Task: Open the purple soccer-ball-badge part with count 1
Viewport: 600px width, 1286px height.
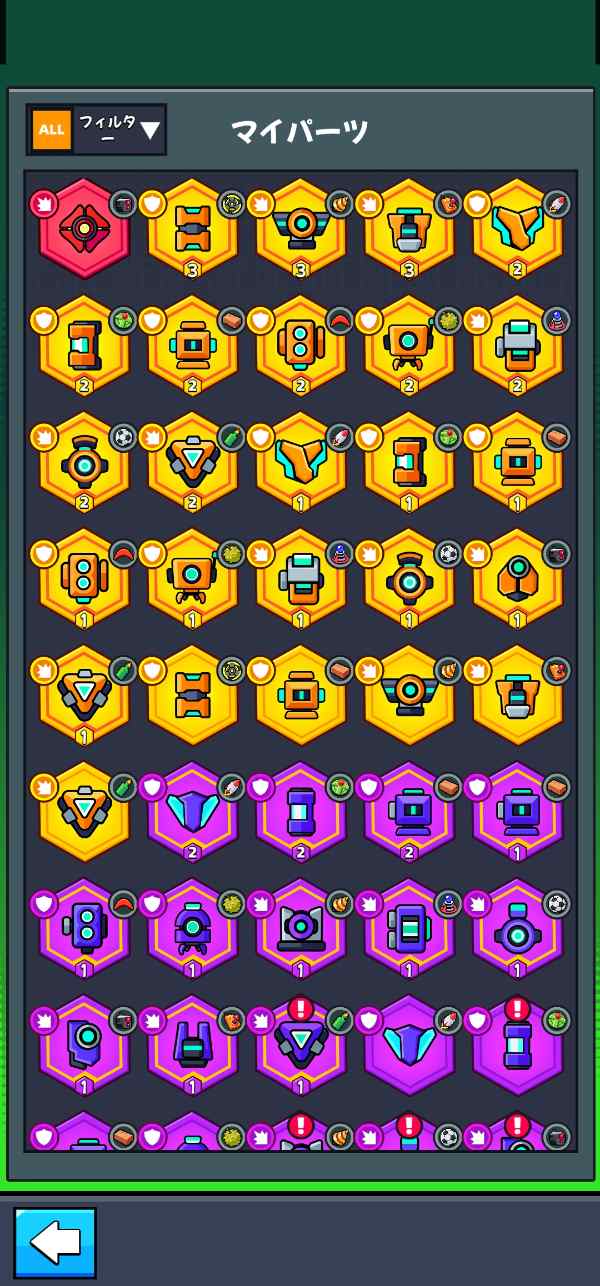Action: click(x=518, y=929)
